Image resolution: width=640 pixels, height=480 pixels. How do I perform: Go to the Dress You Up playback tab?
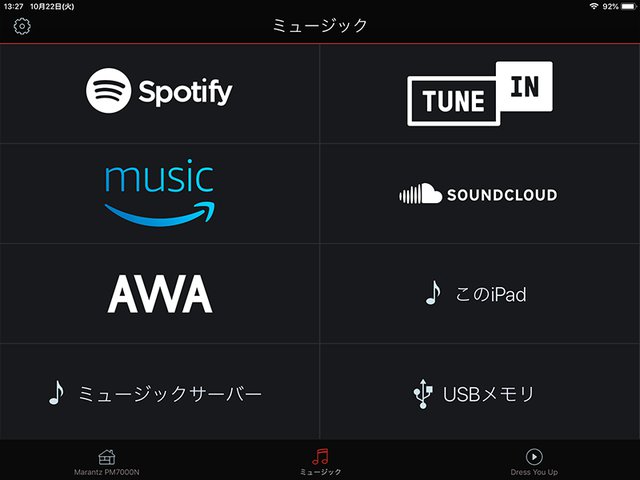click(x=533, y=461)
